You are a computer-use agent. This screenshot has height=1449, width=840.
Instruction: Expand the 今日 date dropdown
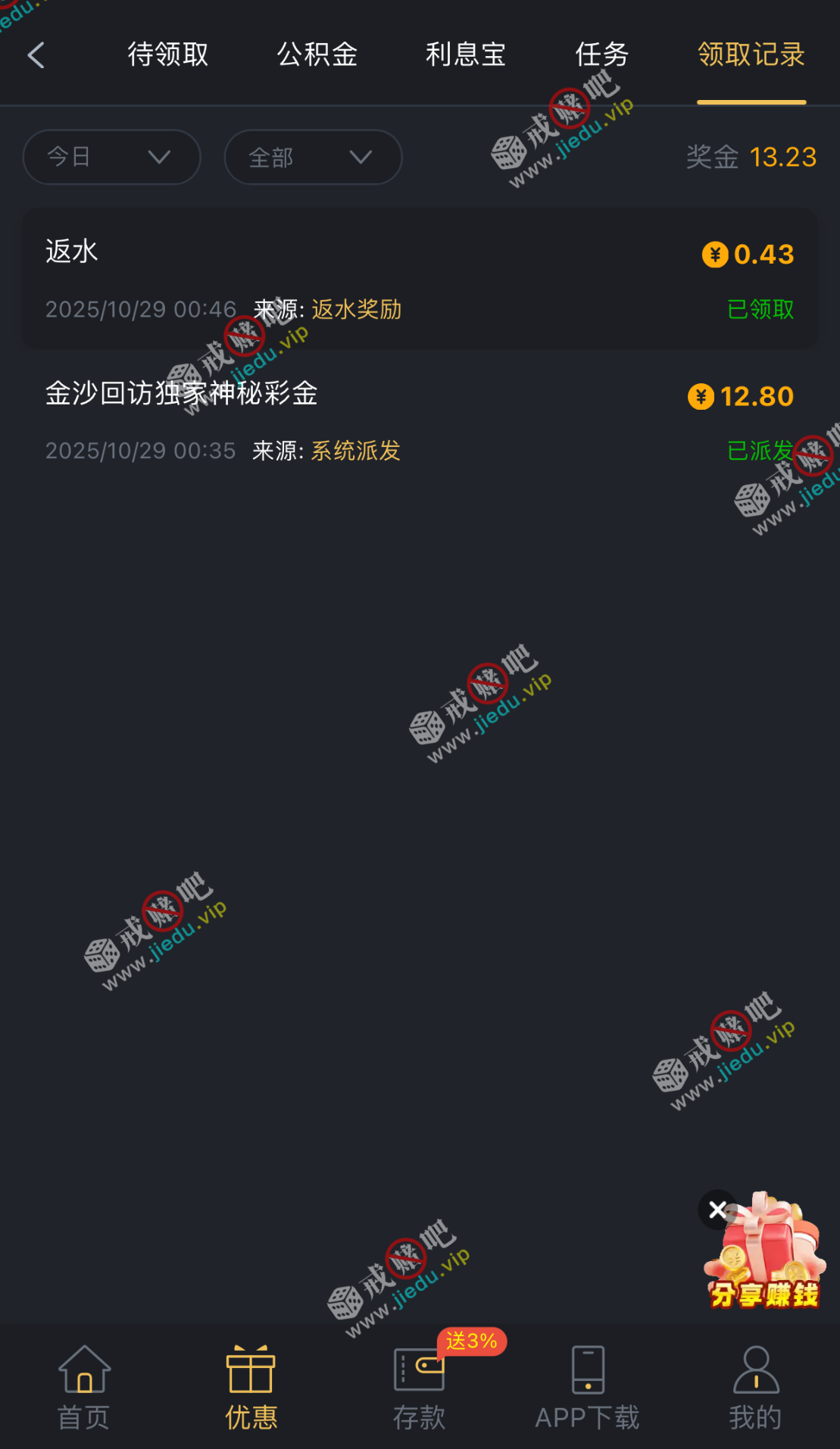pos(111,157)
